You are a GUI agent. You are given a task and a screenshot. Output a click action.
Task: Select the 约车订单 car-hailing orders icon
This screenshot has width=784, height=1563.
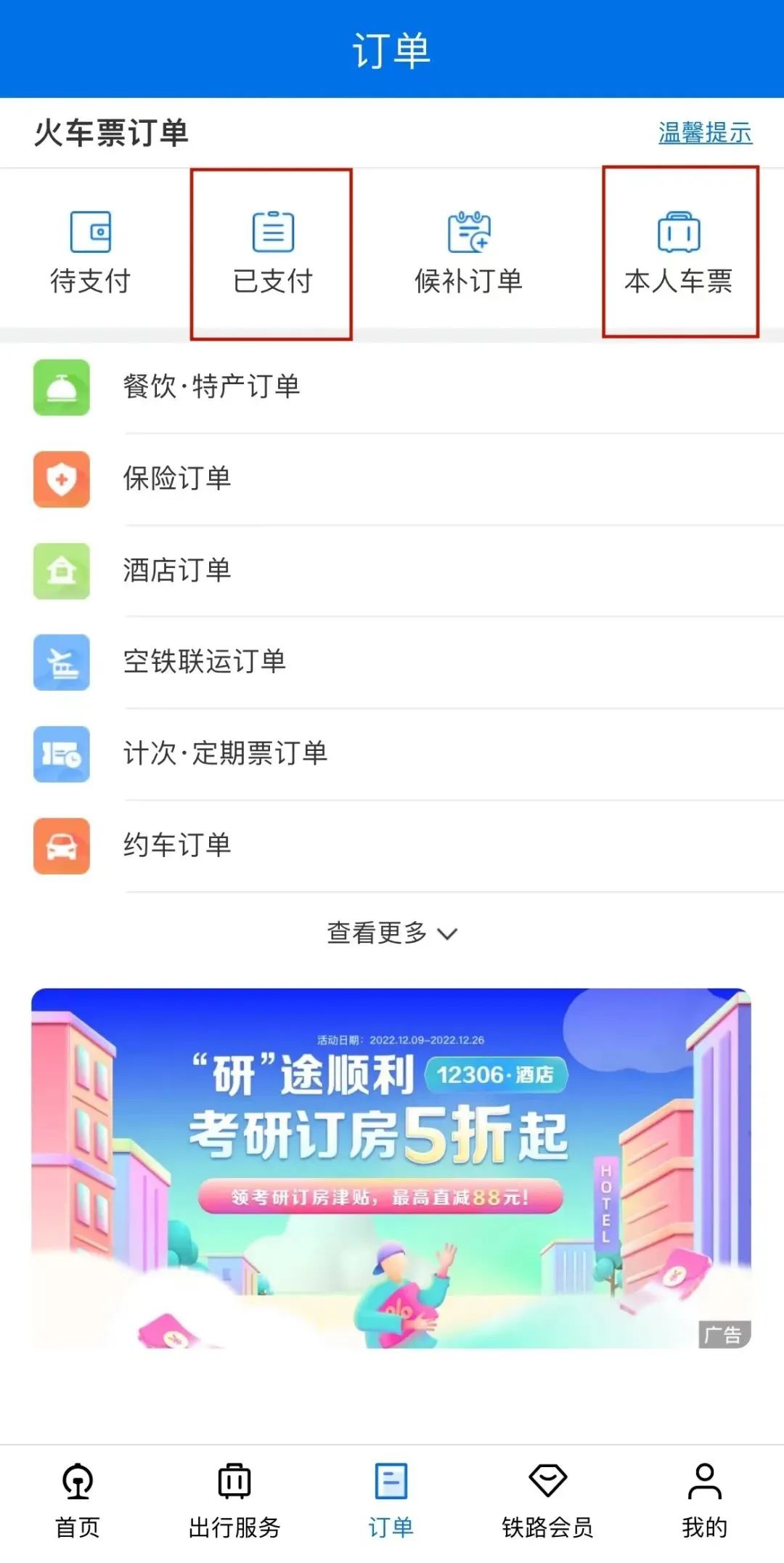point(61,847)
